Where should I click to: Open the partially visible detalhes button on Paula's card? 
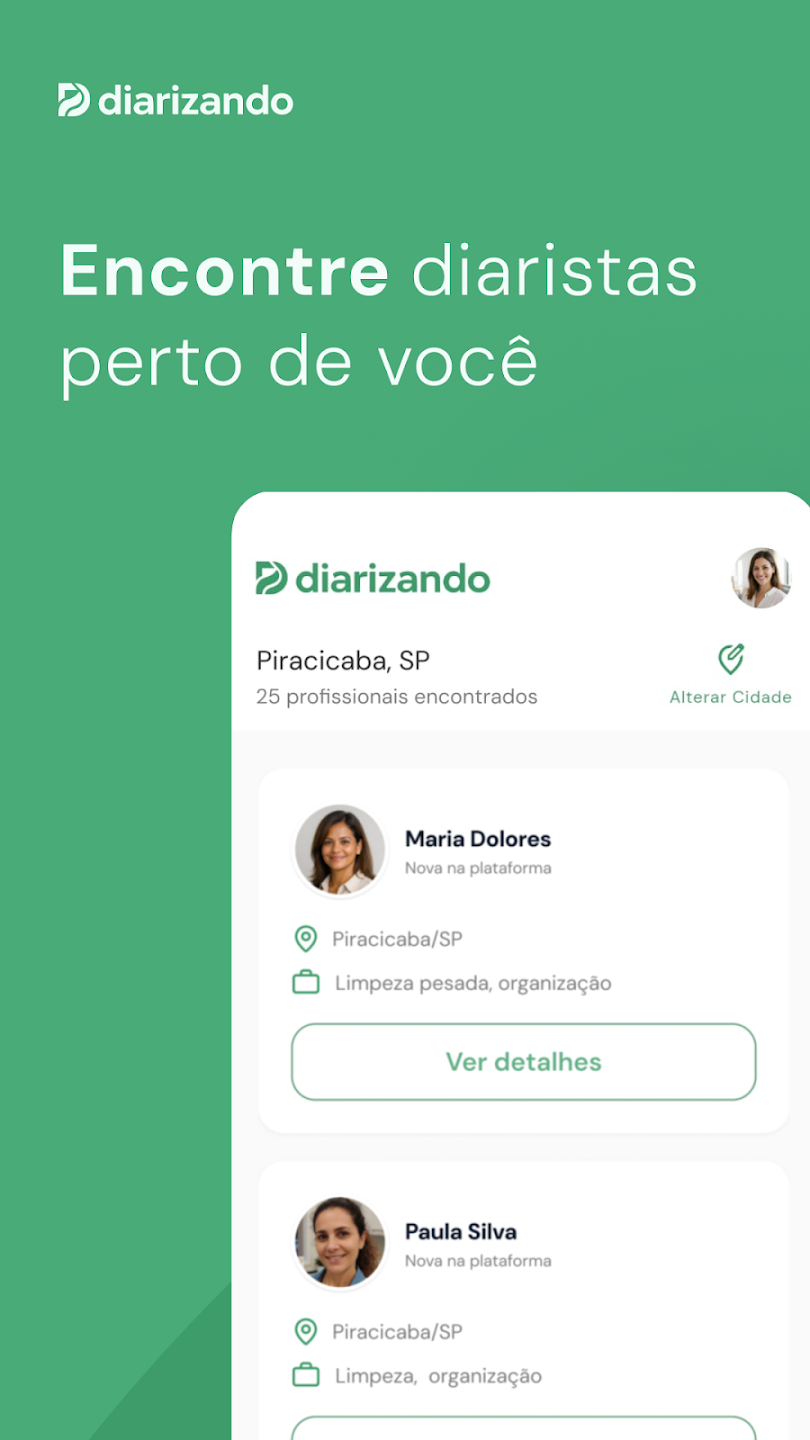522,1432
